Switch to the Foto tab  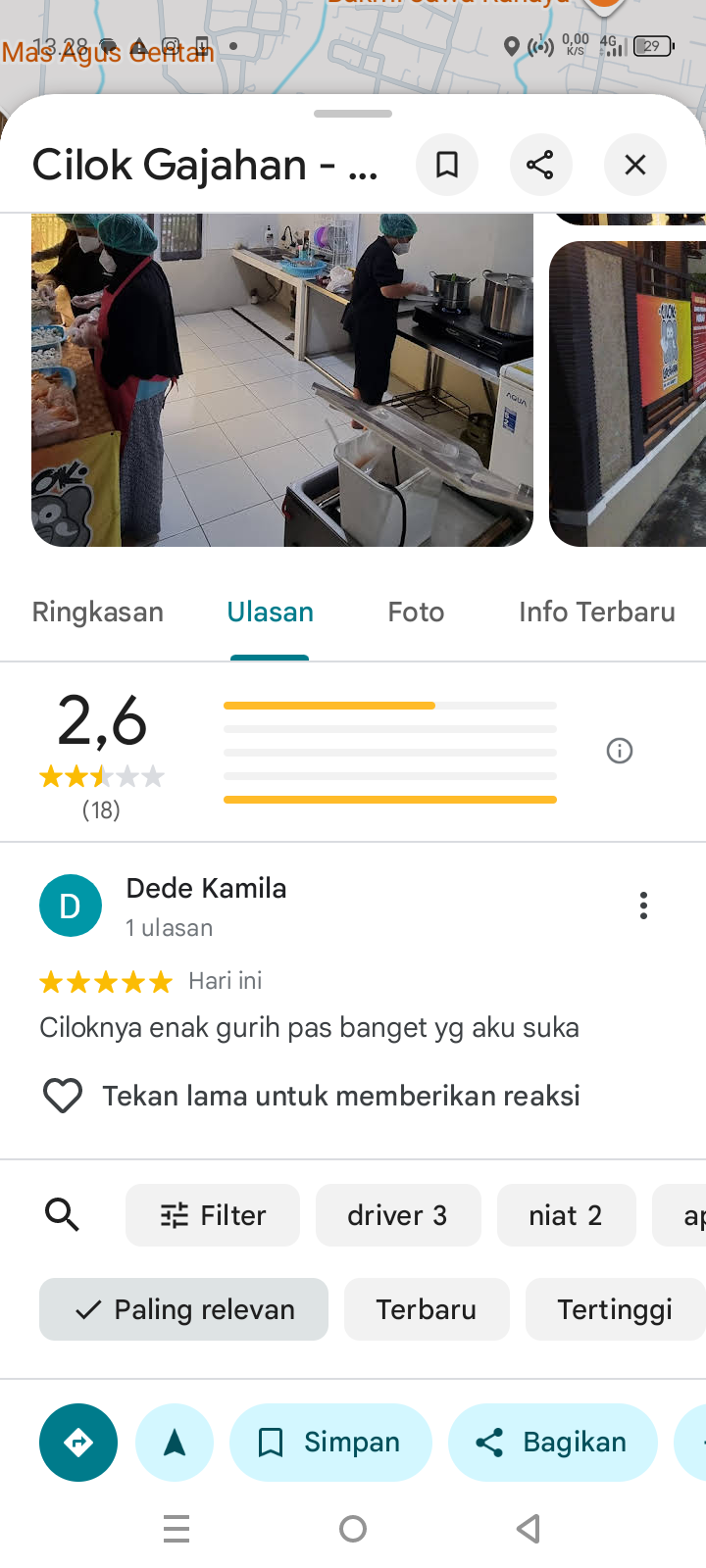pos(416,612)
